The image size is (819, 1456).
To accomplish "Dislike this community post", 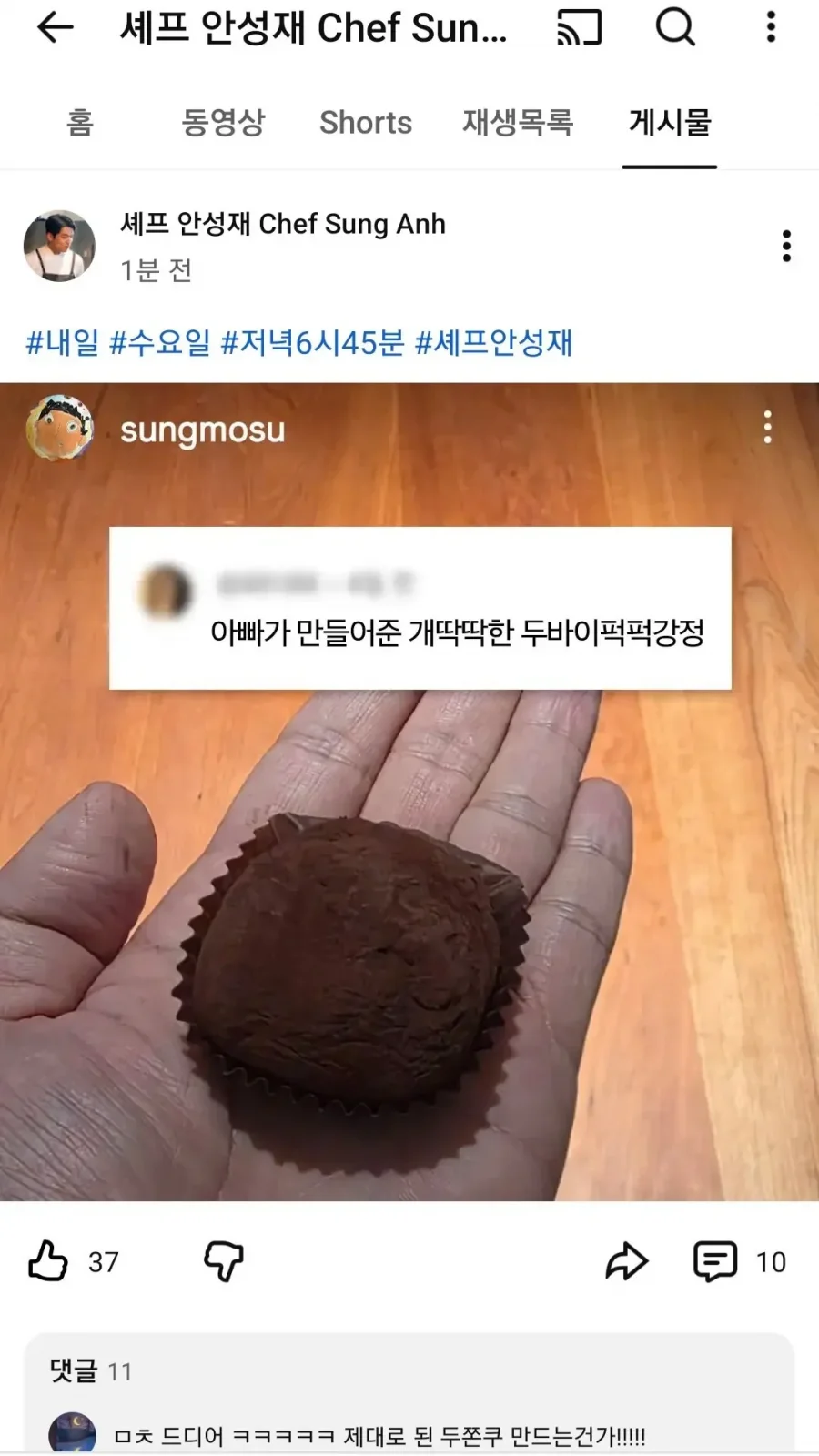I will (x=224, y=1261).
